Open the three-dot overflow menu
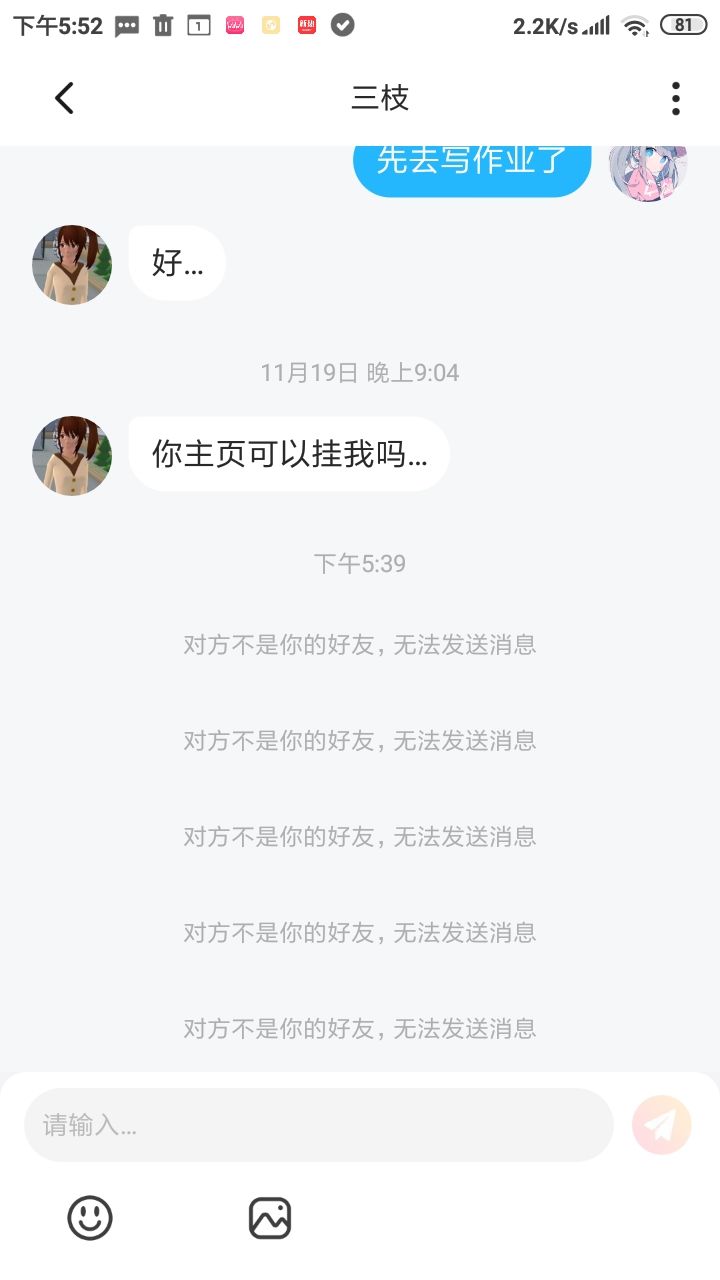The width and height of the screenshot is (720, 1280). (676, 98)
